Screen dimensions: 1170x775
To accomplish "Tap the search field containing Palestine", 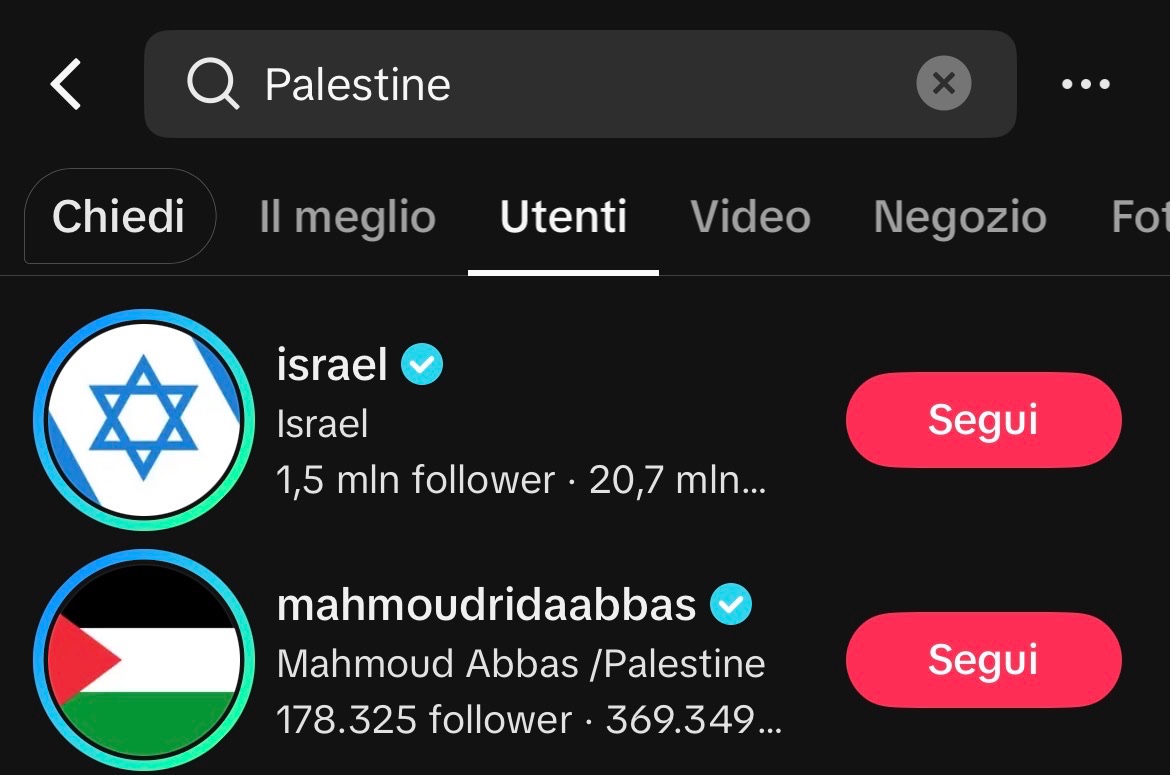I will tap(580, 84).
